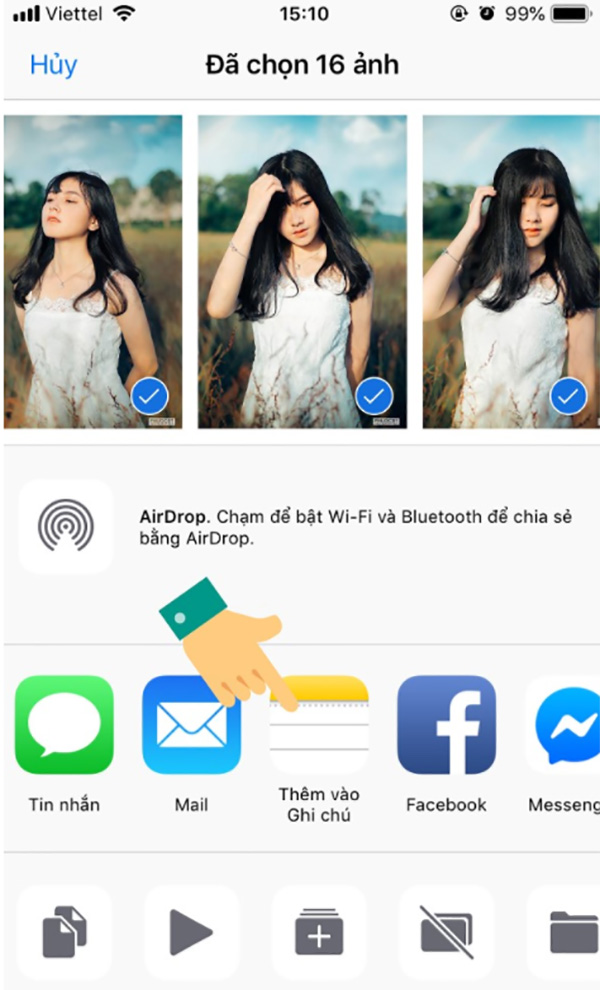Start a slideshow with play icon
Screen dimensions: 600x990
coord(191,931)
